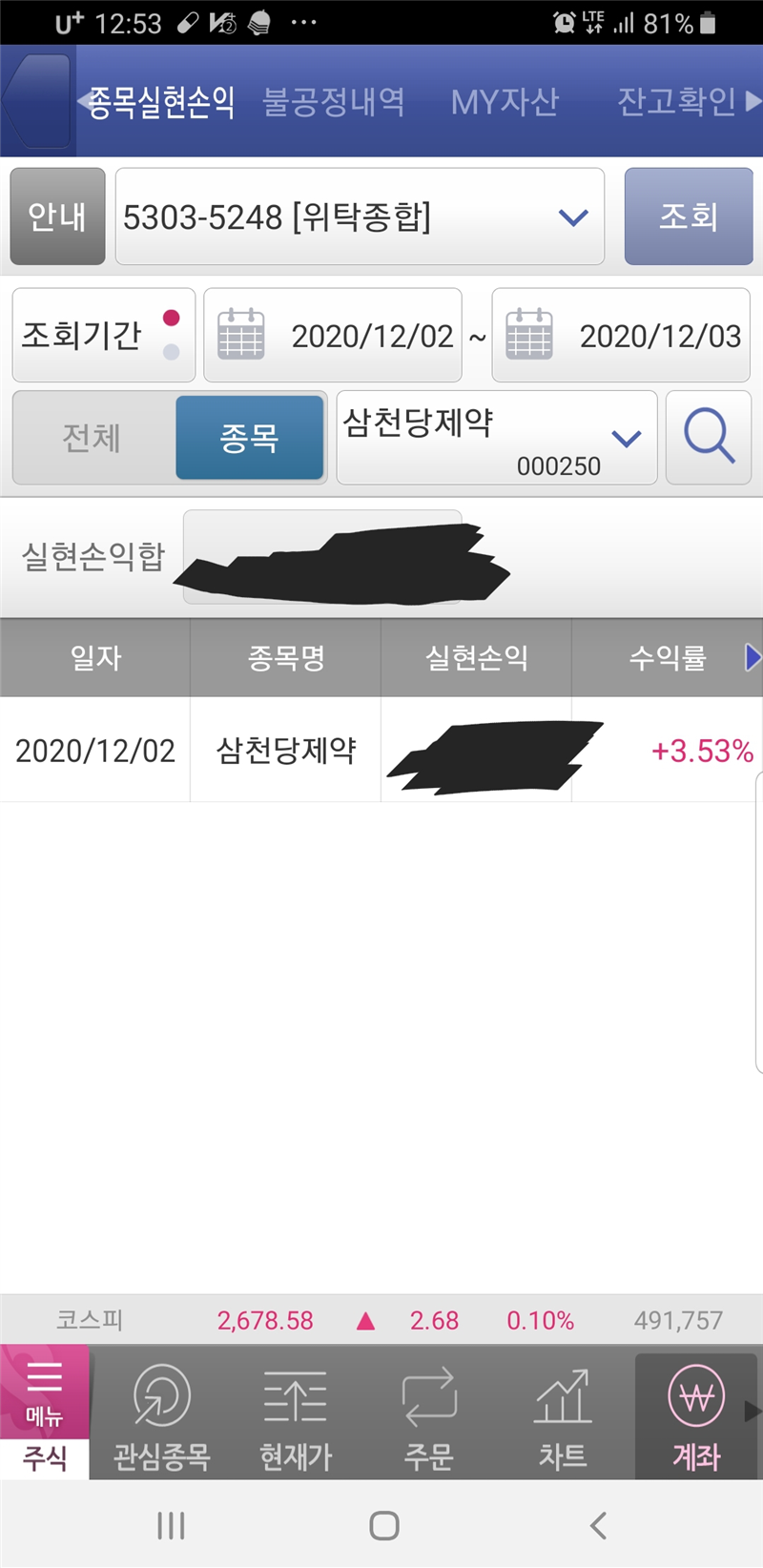Open the 불공정내역 tab
The width and height of the screenshot is (763, 1568).
pyautogui.click(x=336, y=102)
